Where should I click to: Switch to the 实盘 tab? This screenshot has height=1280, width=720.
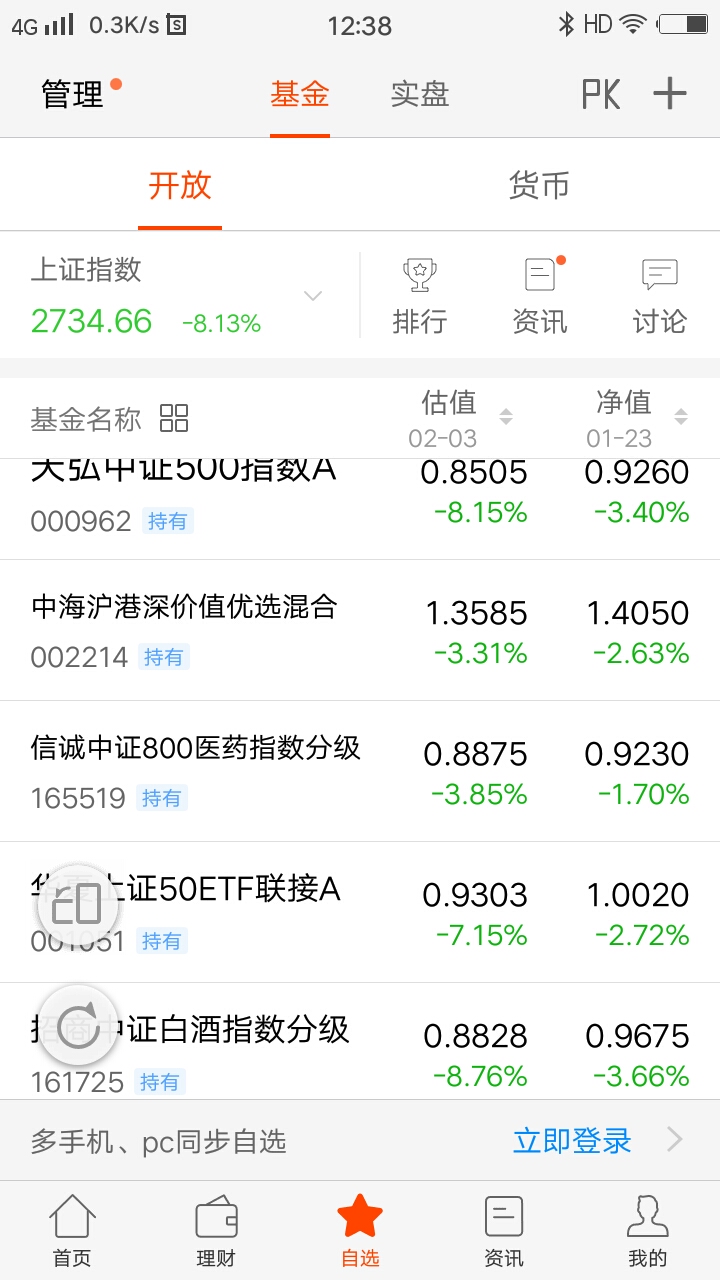click(420, 95)
